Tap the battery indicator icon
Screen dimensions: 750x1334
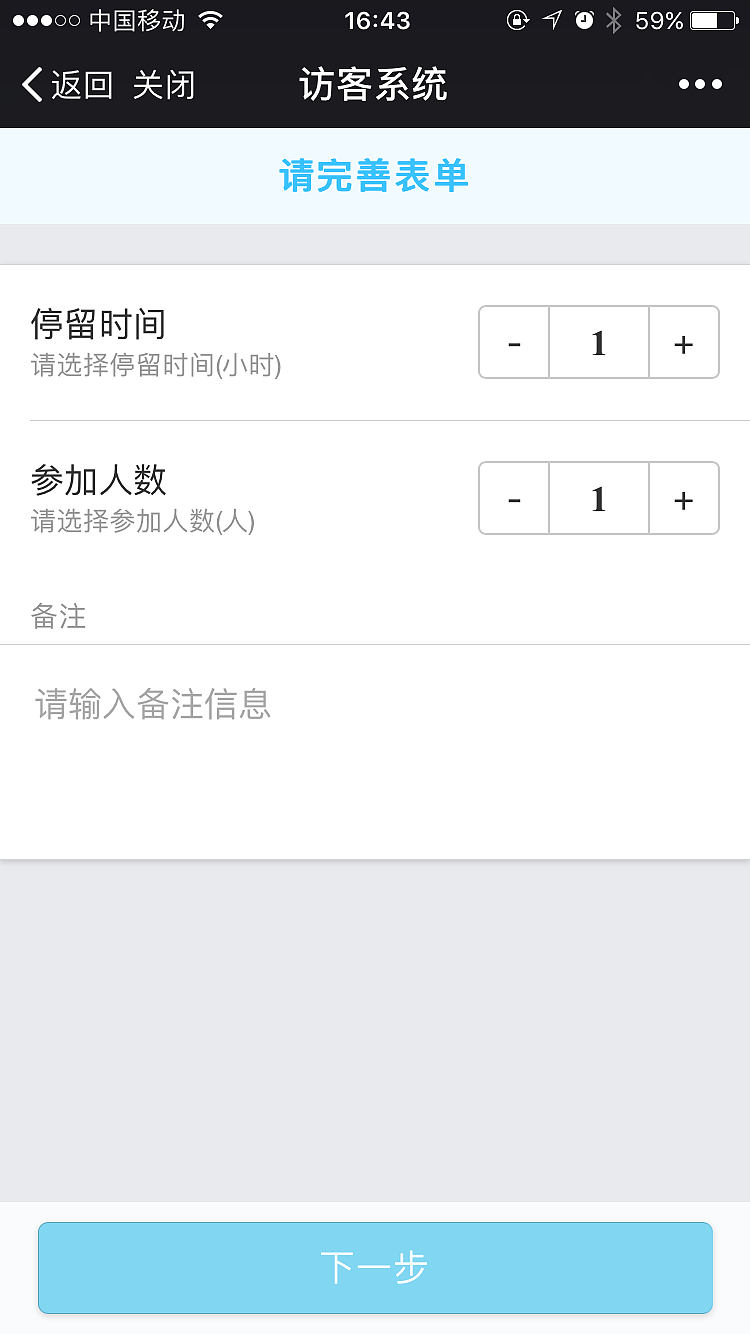tap(712, 20)
